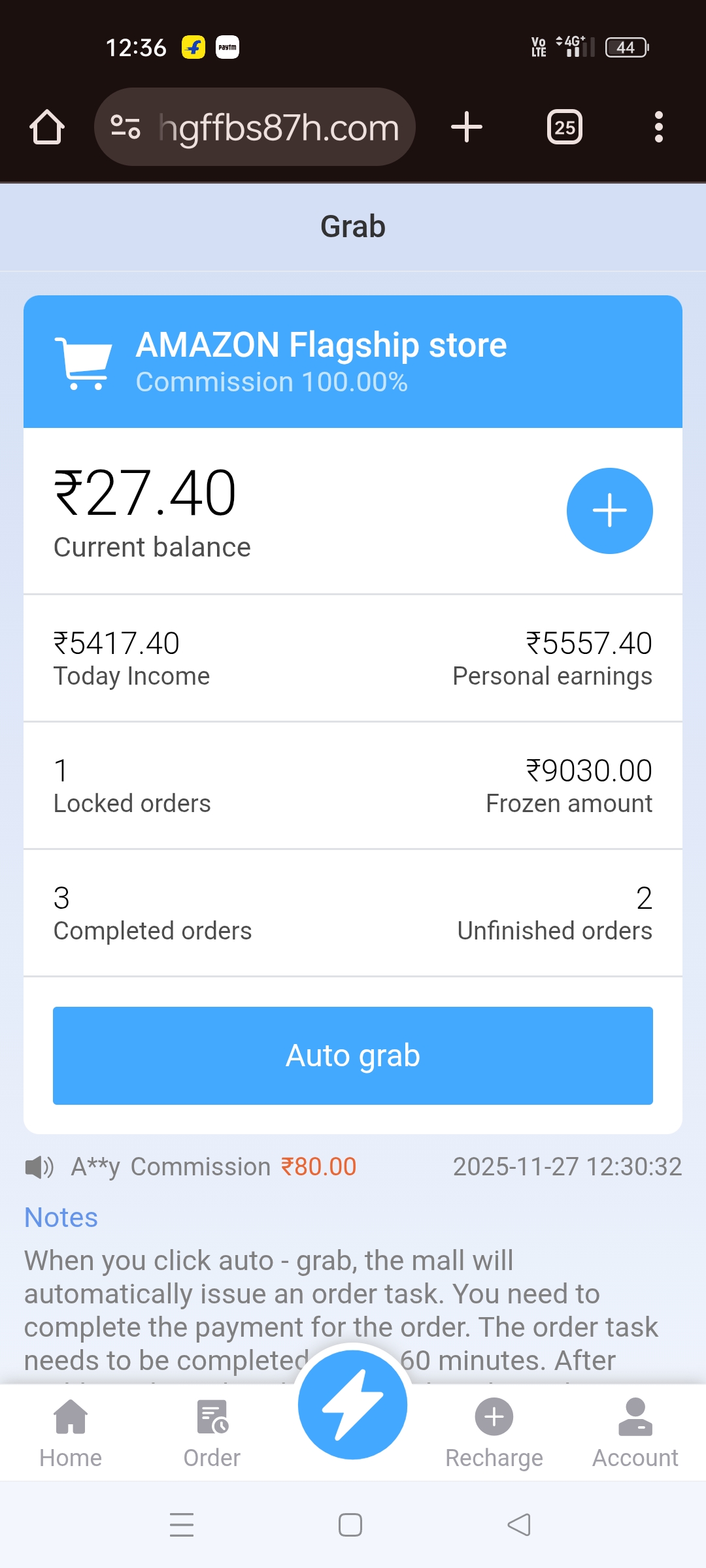Start Auto grab
The image size is (706, 1568).
(x=353, y=1056)
